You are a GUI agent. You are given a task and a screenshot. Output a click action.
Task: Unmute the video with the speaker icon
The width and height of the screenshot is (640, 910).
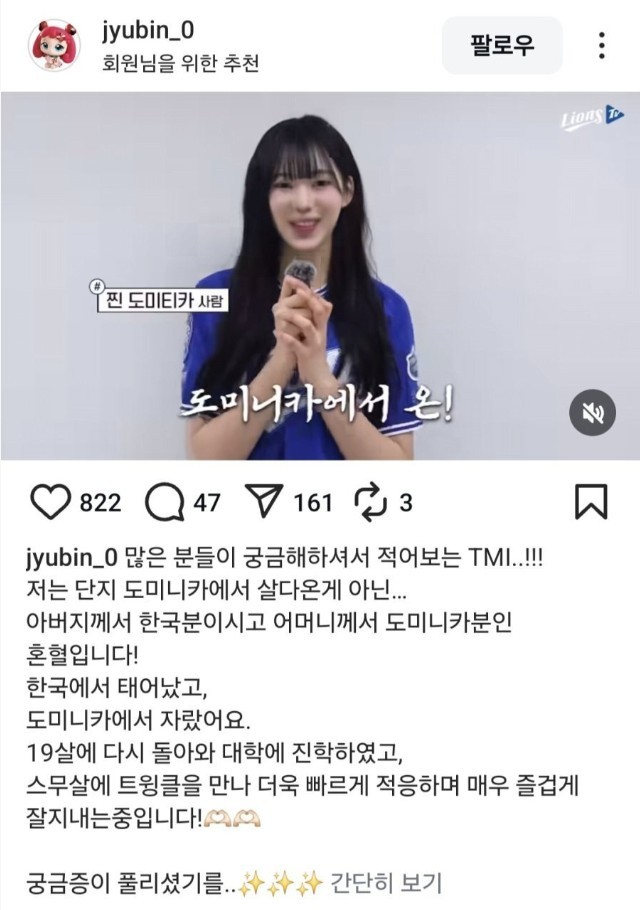590,413
